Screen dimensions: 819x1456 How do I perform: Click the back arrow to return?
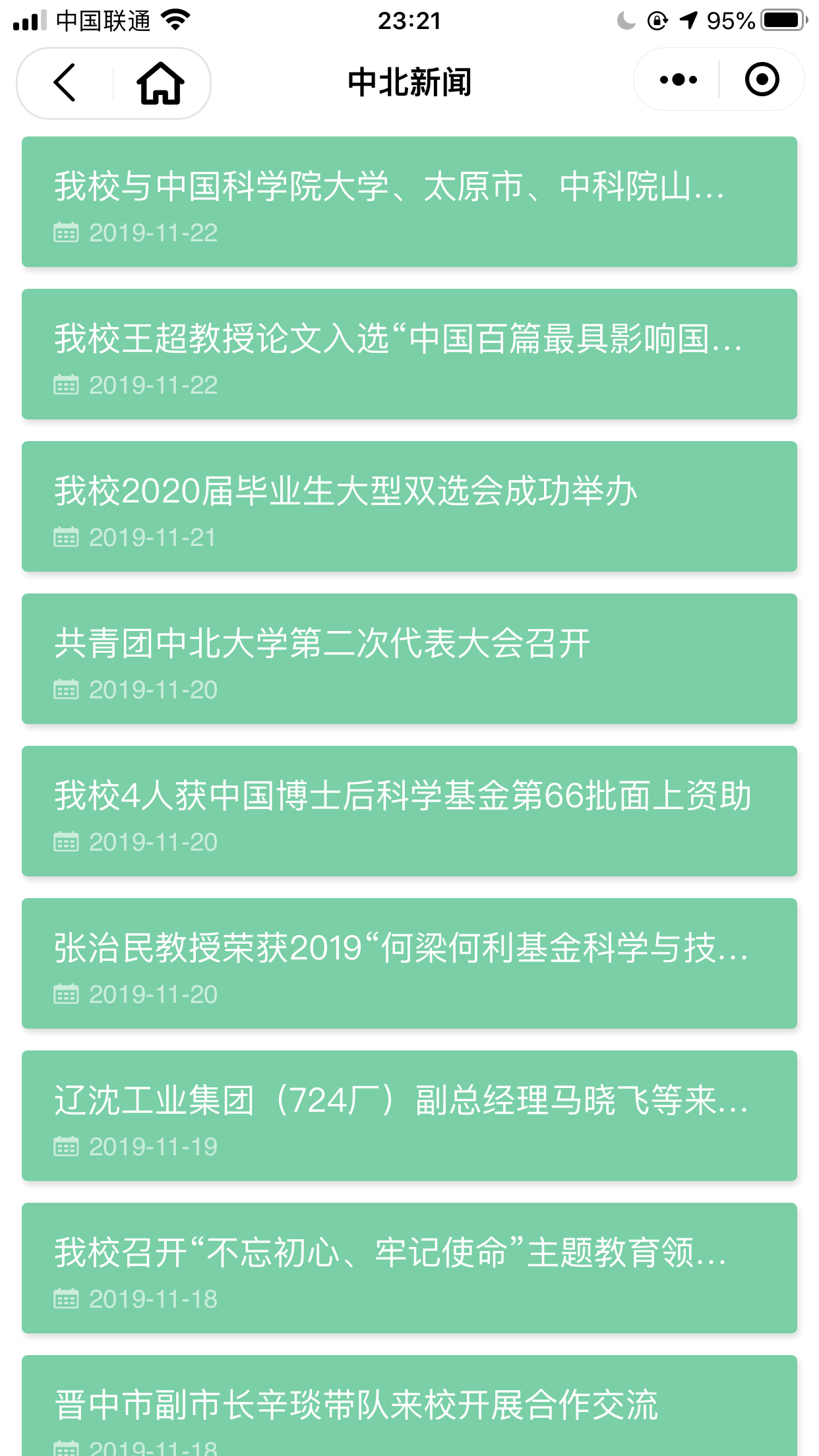click(x=63, y=82)
